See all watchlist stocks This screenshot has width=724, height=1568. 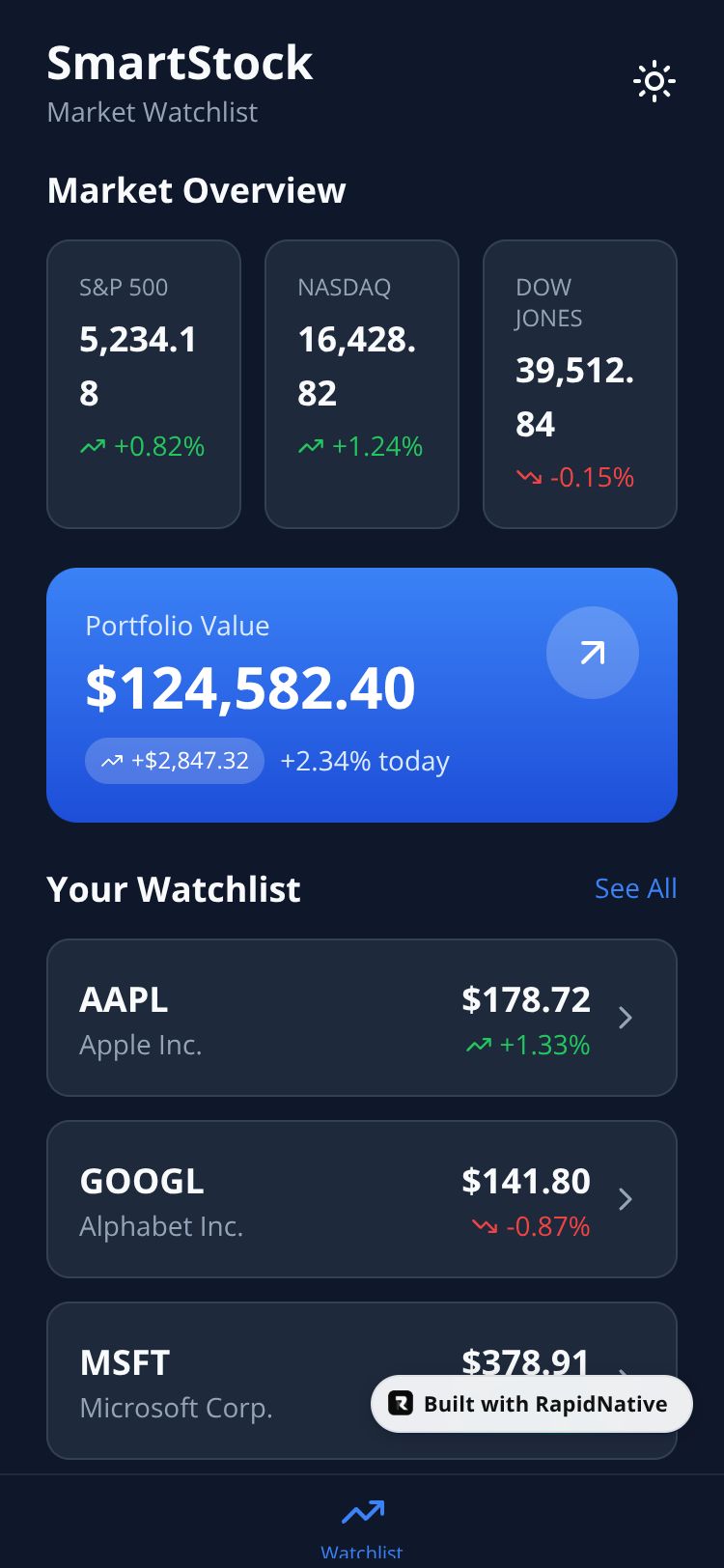[x=635, y=888]
